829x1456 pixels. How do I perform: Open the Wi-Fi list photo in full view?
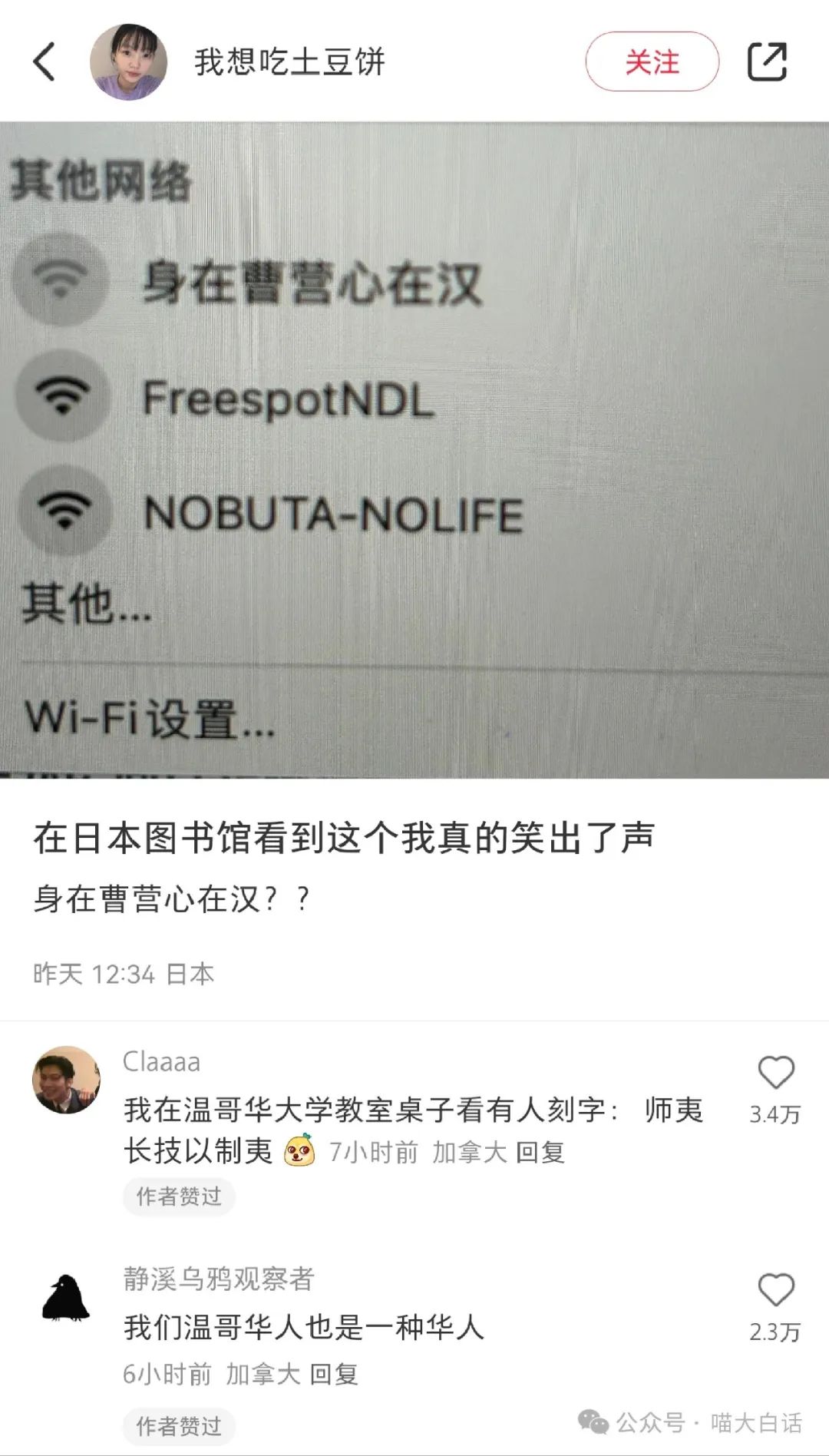[414, 450]
